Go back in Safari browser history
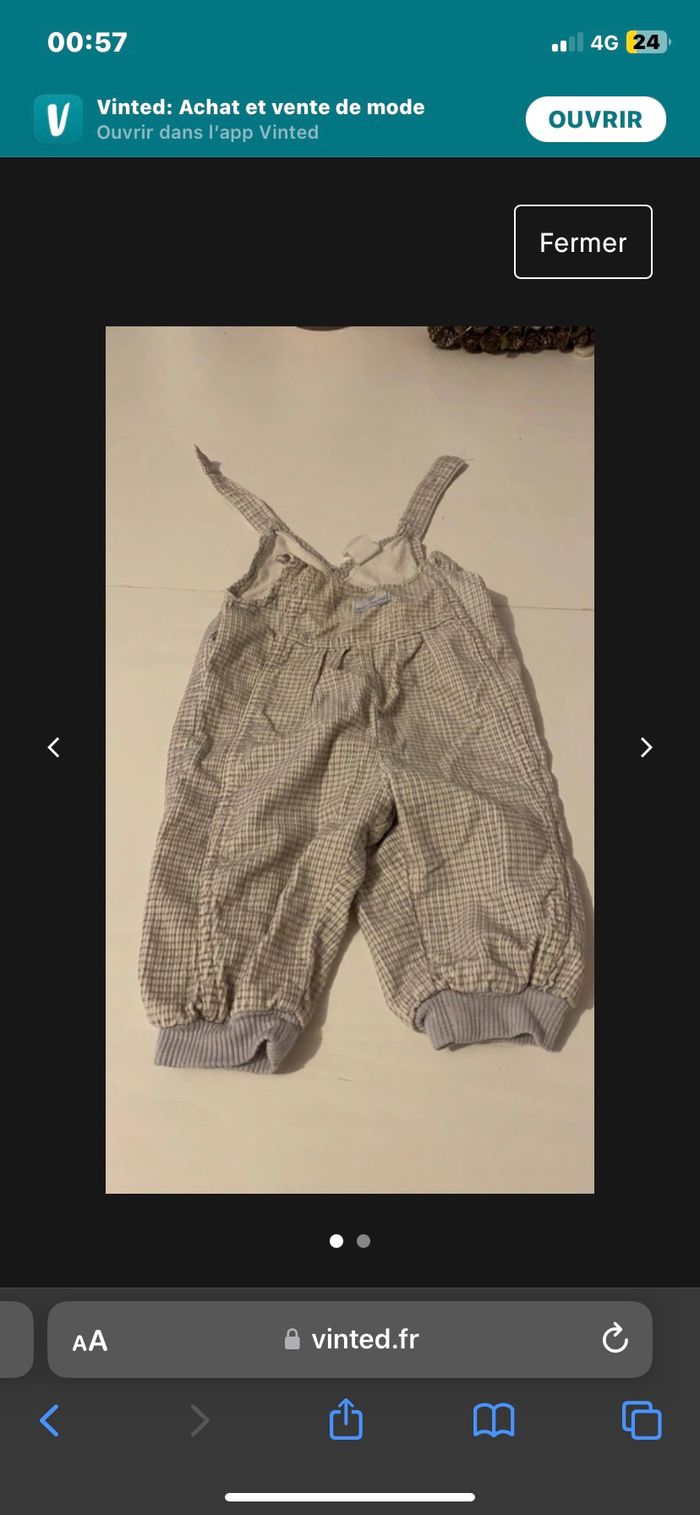This screenshot has width=700, height=1515. (49, 1420)
